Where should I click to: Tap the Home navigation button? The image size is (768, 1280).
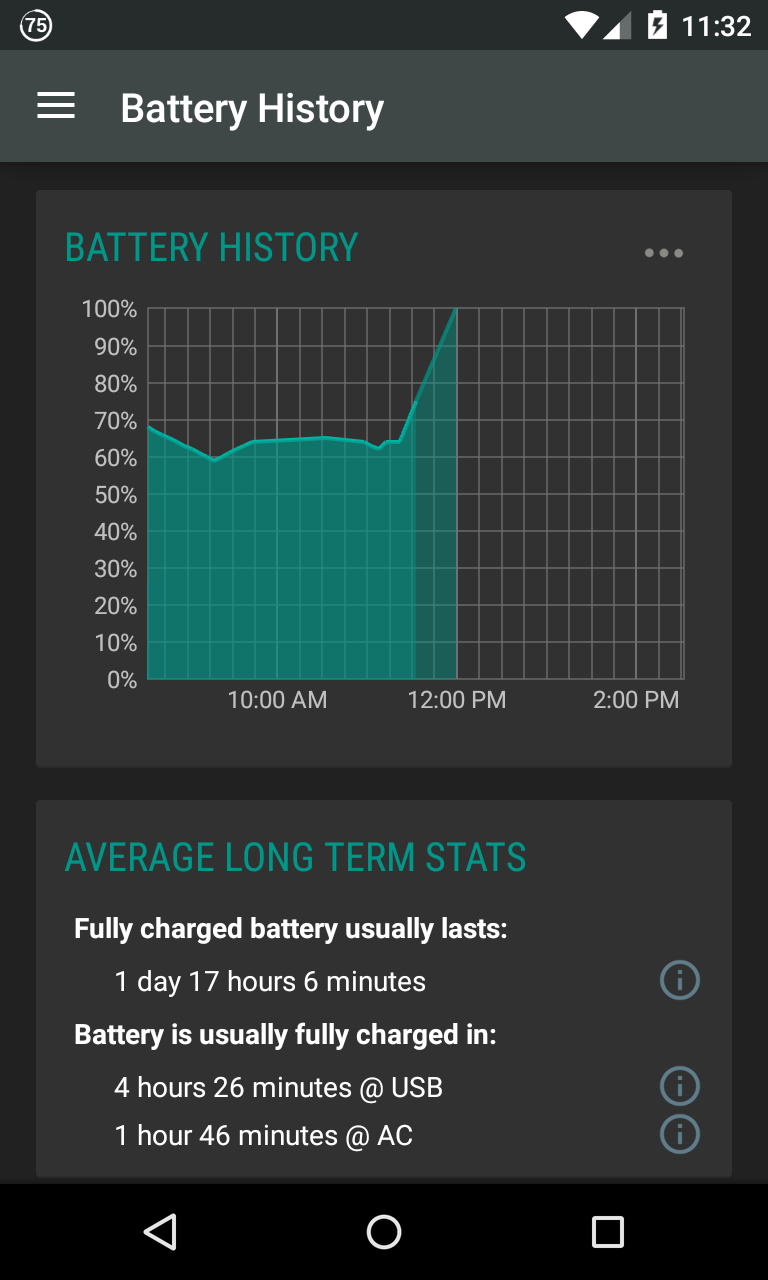pyautogui.click(x=383, y=1231)
